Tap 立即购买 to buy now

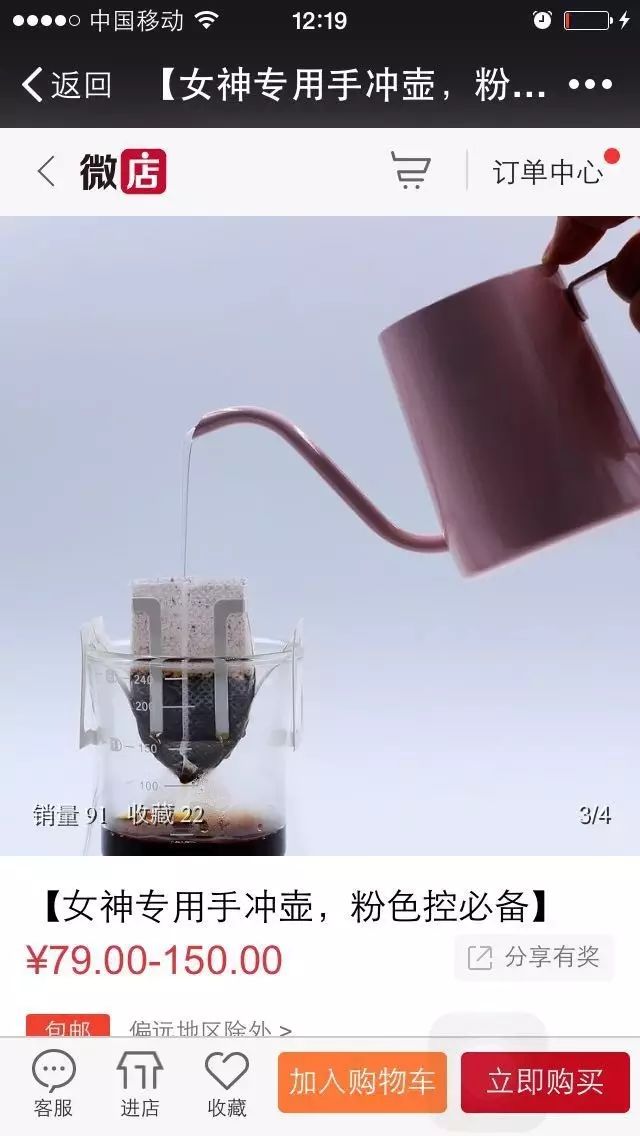click(x=545, y=1082)
